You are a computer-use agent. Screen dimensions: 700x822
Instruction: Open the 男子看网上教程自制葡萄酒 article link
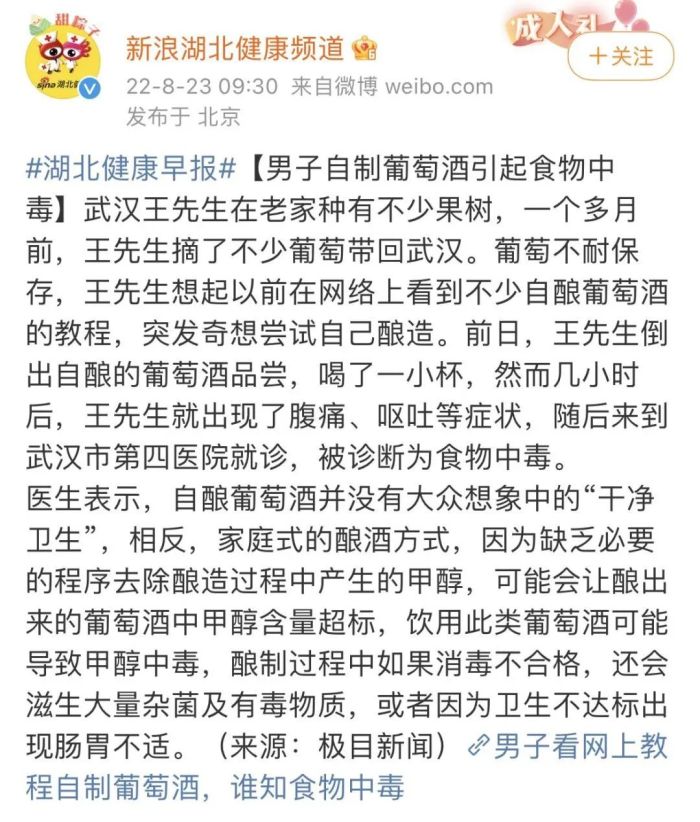[x=570, y=748]
